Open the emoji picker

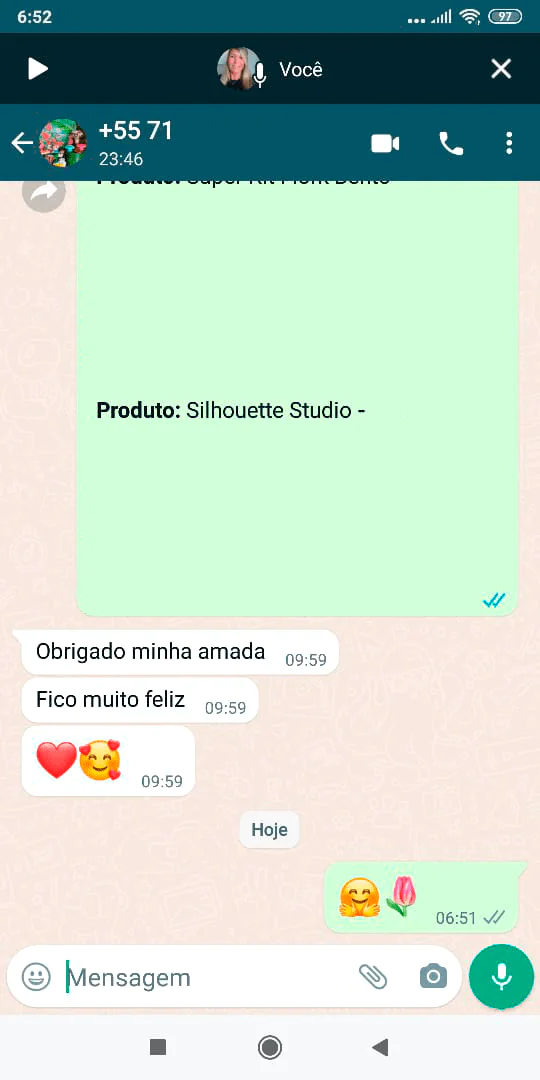click(x=36, y=976)
